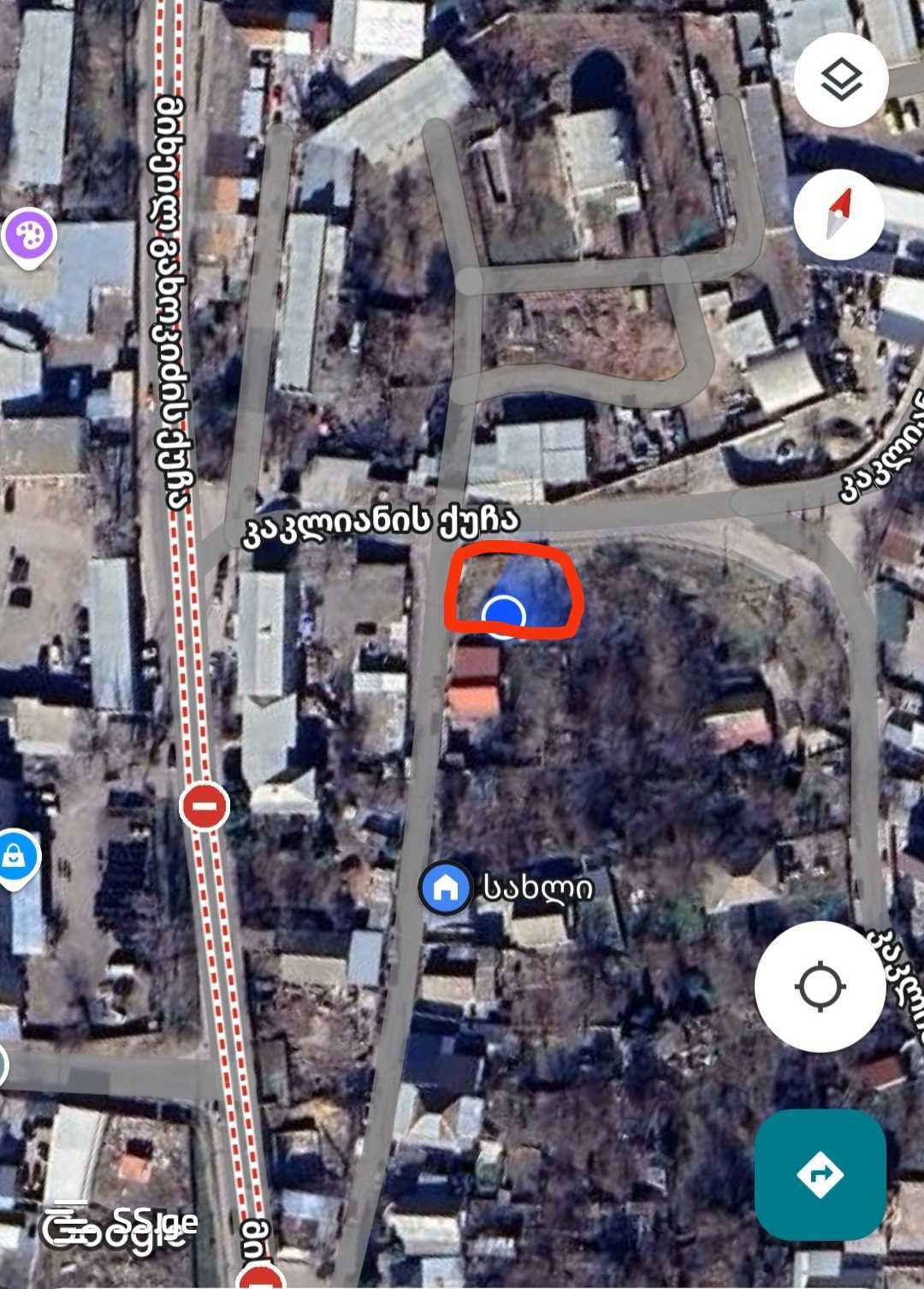
Task: Start directions with the turn arrow button
Action: [820, 1174]
